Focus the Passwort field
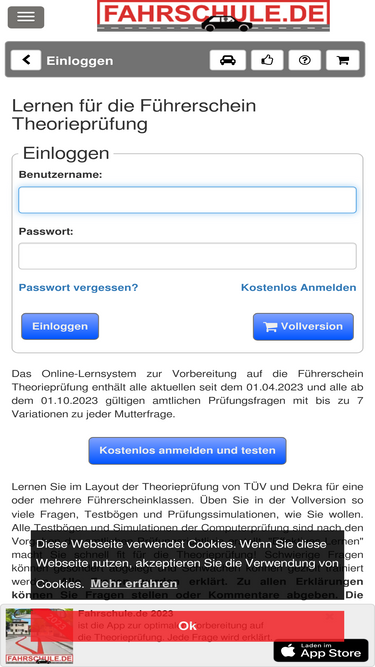Screen dimensions: 375x667 tap(188, 256)
